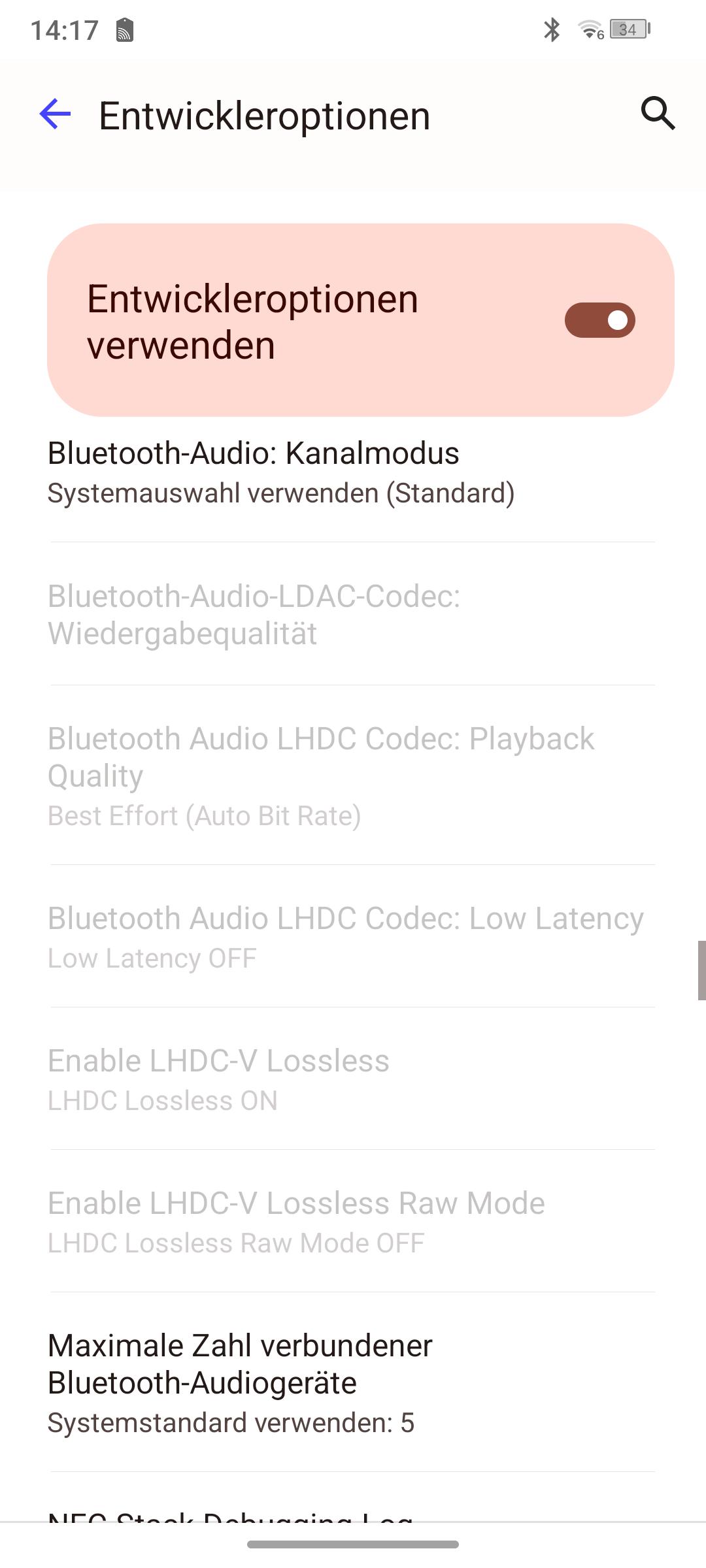This screenshot has width=706, height=1568.
Task: Go back using the arrow icon
Action: [55, 115]
